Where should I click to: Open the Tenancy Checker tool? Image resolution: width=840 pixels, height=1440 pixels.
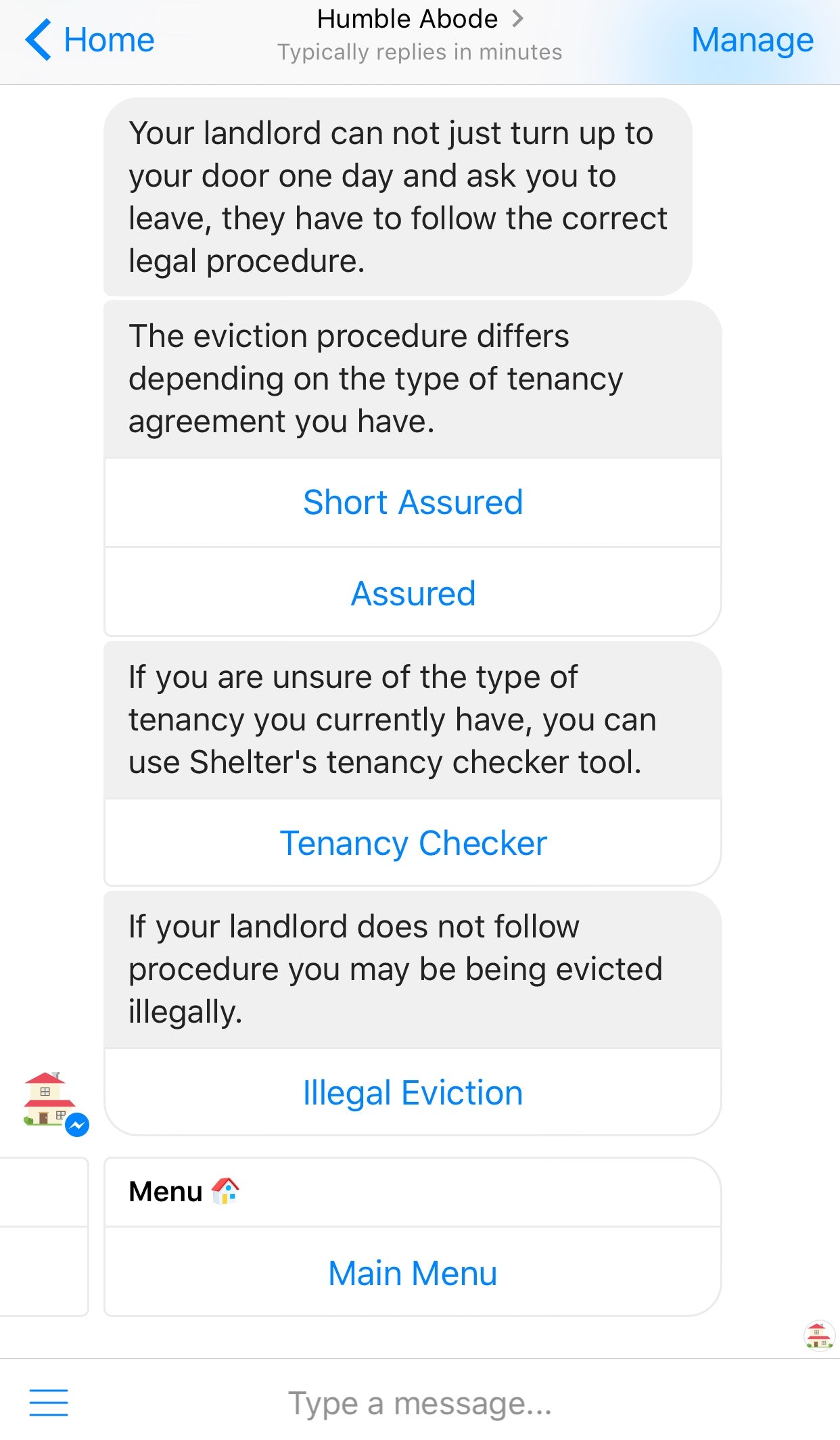413,843
